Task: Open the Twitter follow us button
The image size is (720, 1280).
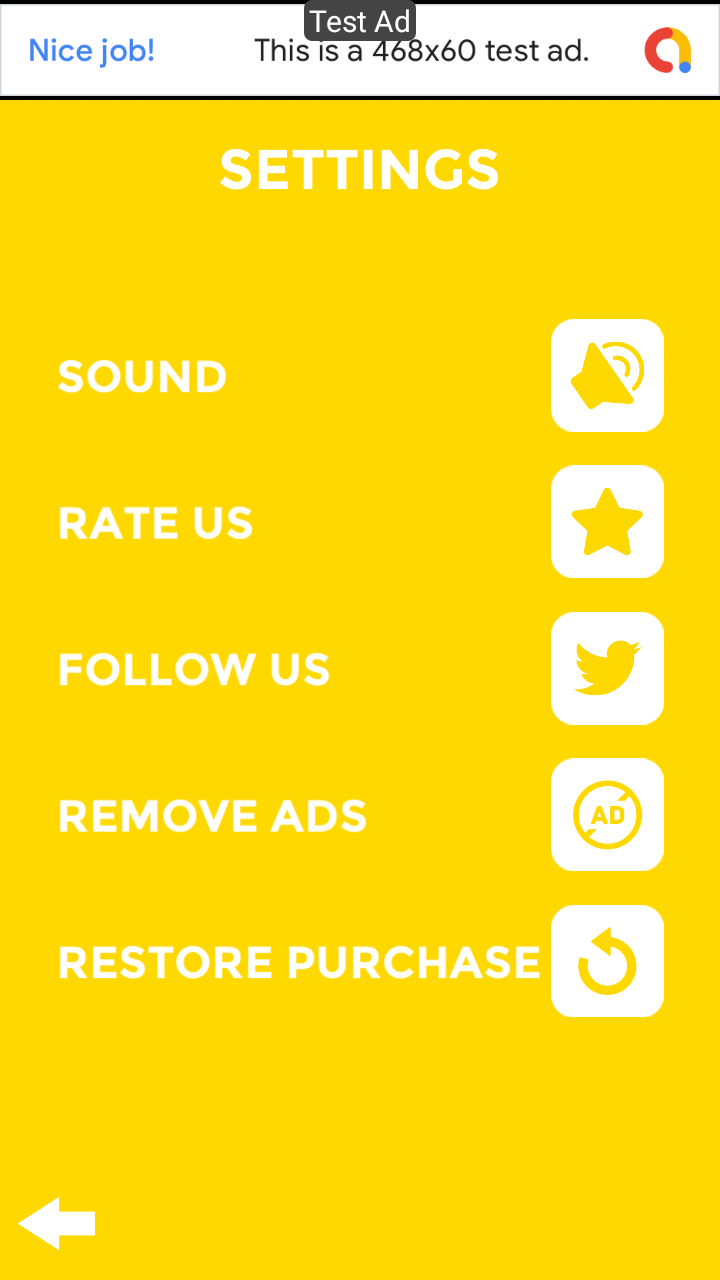Action: click(x=607, y=668)
